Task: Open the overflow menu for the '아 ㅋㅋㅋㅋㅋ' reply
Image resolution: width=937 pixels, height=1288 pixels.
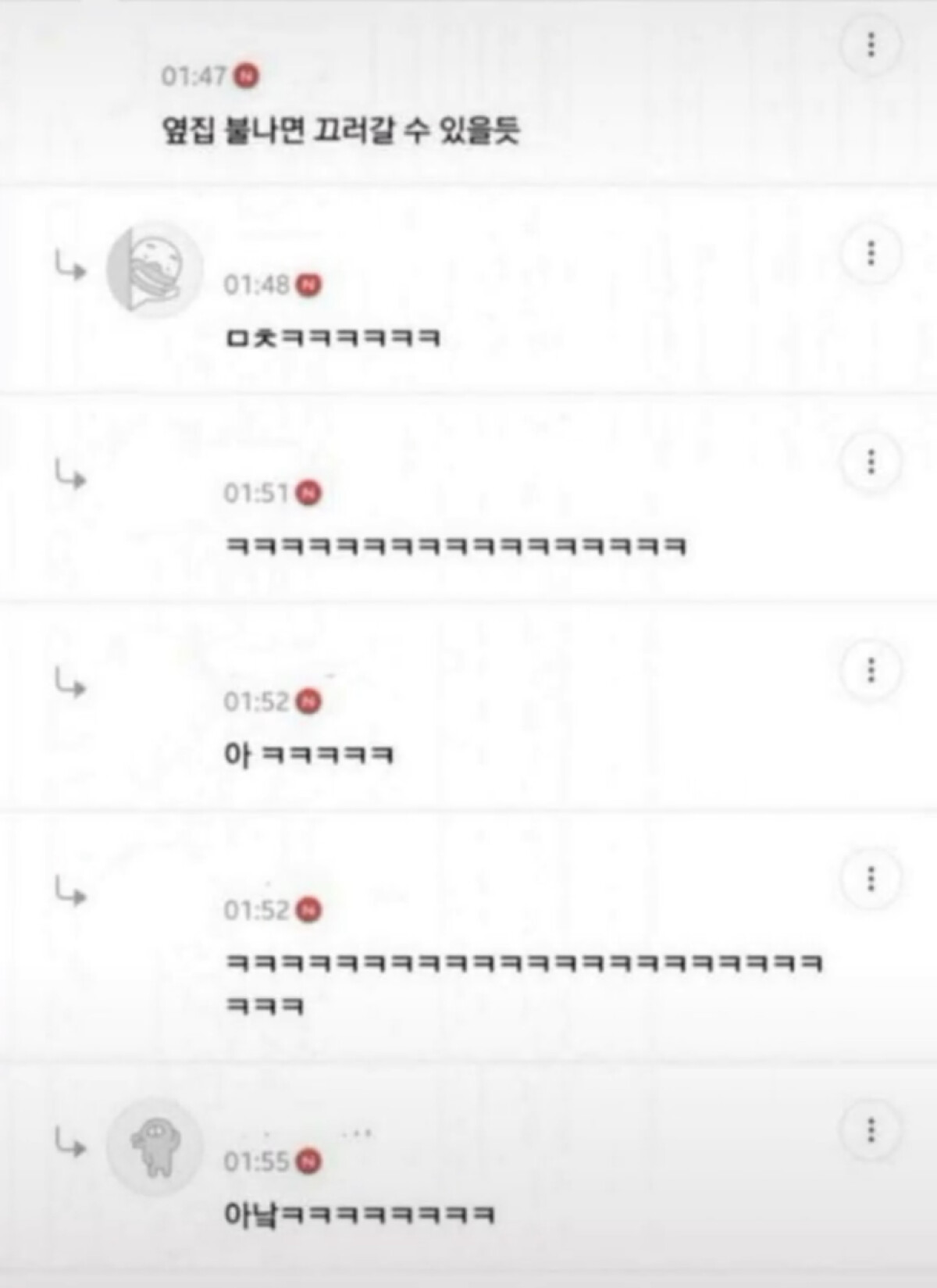Action: click(x=871, y=670)
